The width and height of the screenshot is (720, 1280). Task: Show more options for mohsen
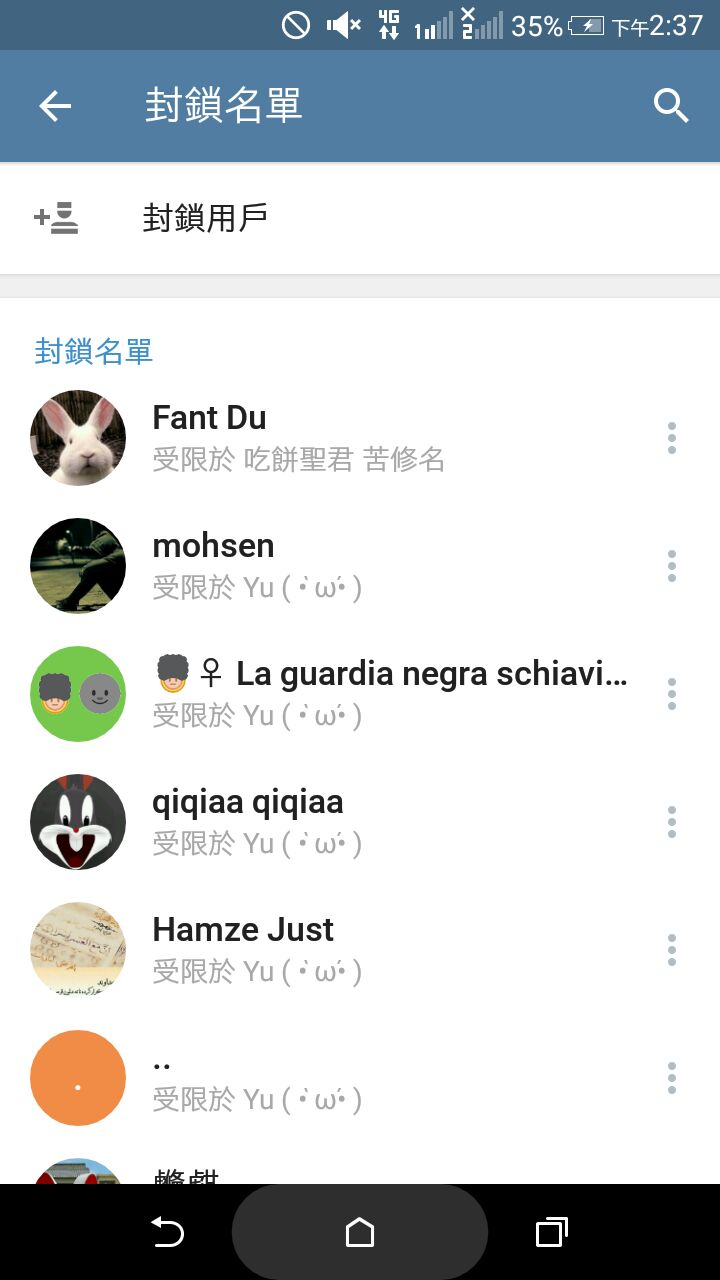pyautogui.click(x=672, y=566)
